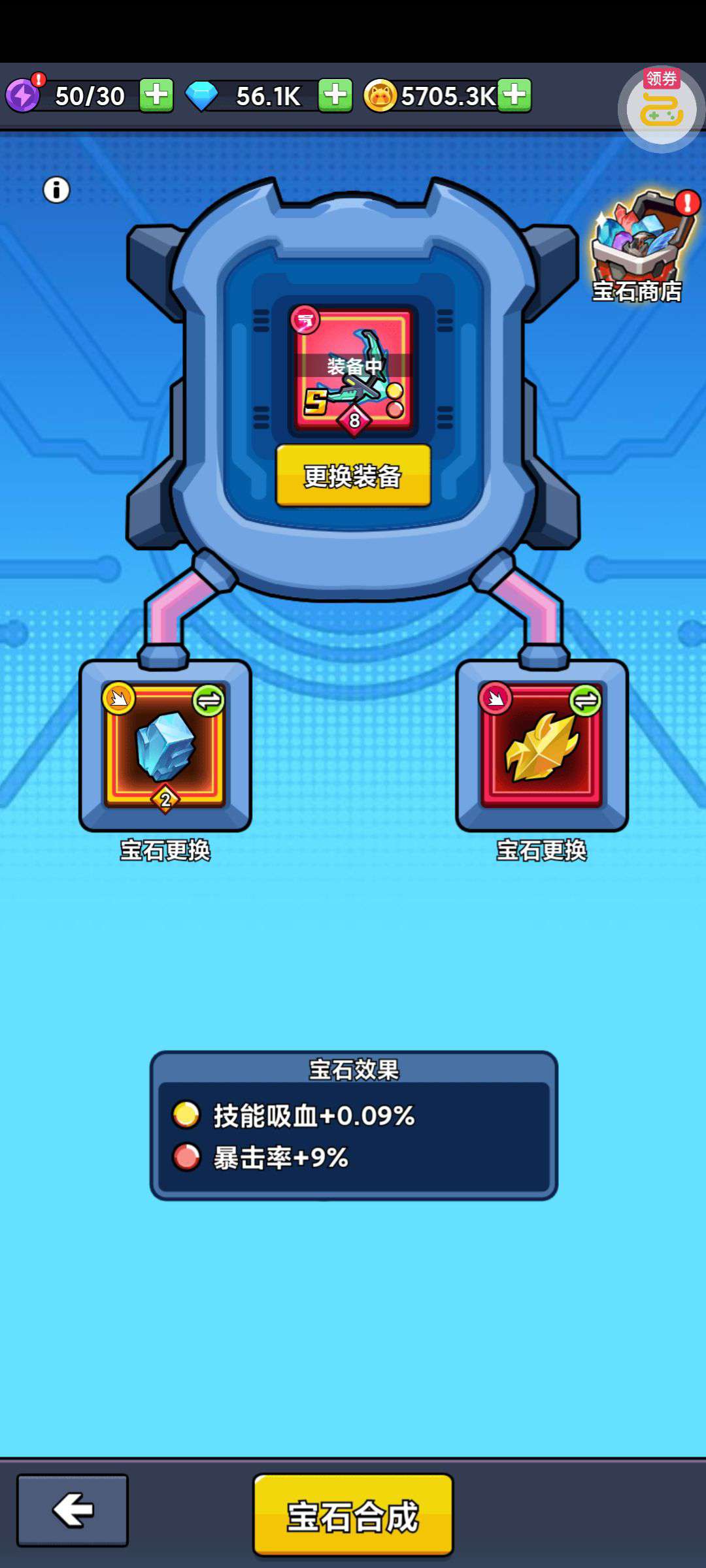
Task: Add more energy with the plus button
Action: tap(157, 95)
